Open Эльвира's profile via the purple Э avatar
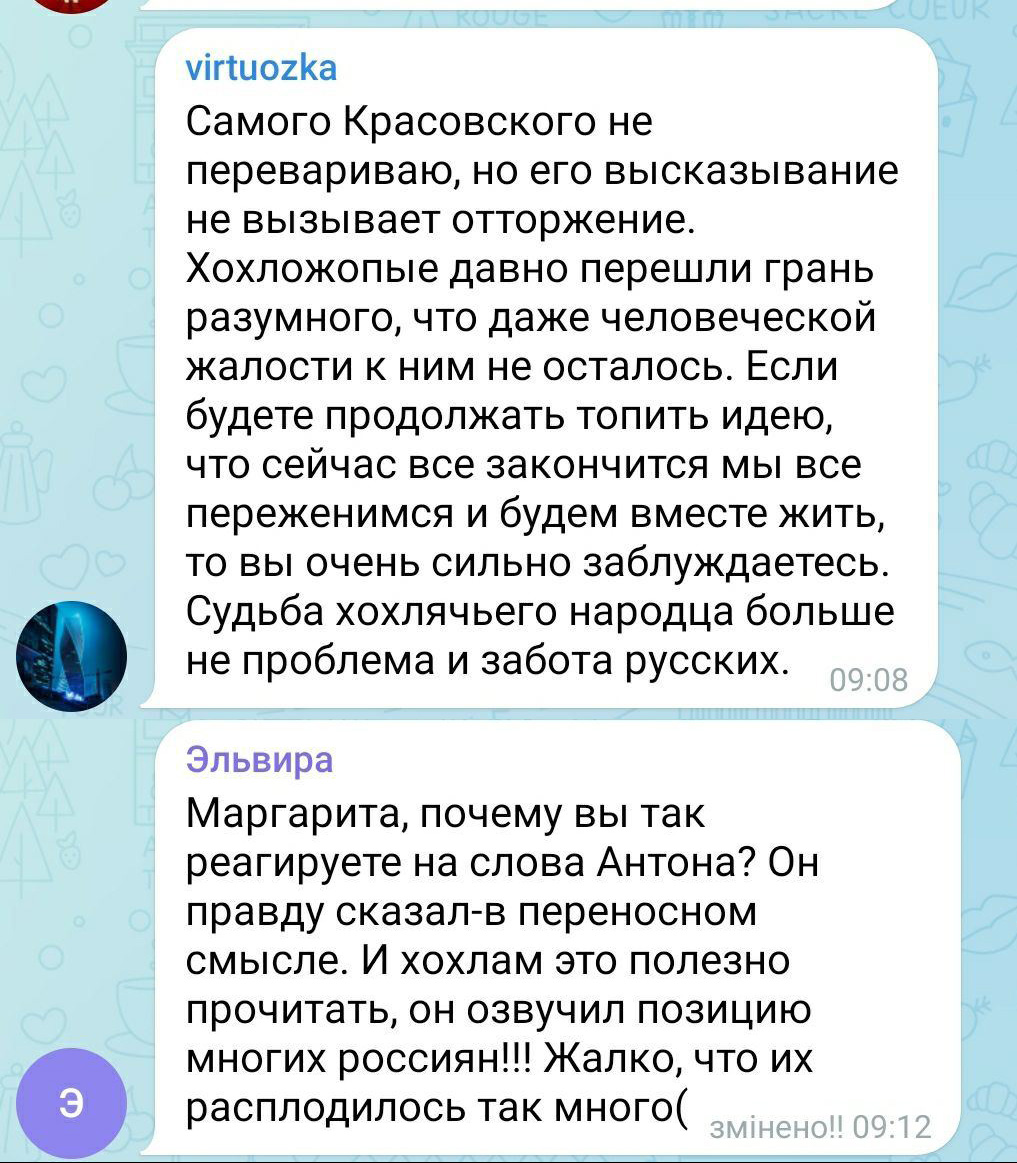The image size is (1017, 1163). tap(71, 1105)
